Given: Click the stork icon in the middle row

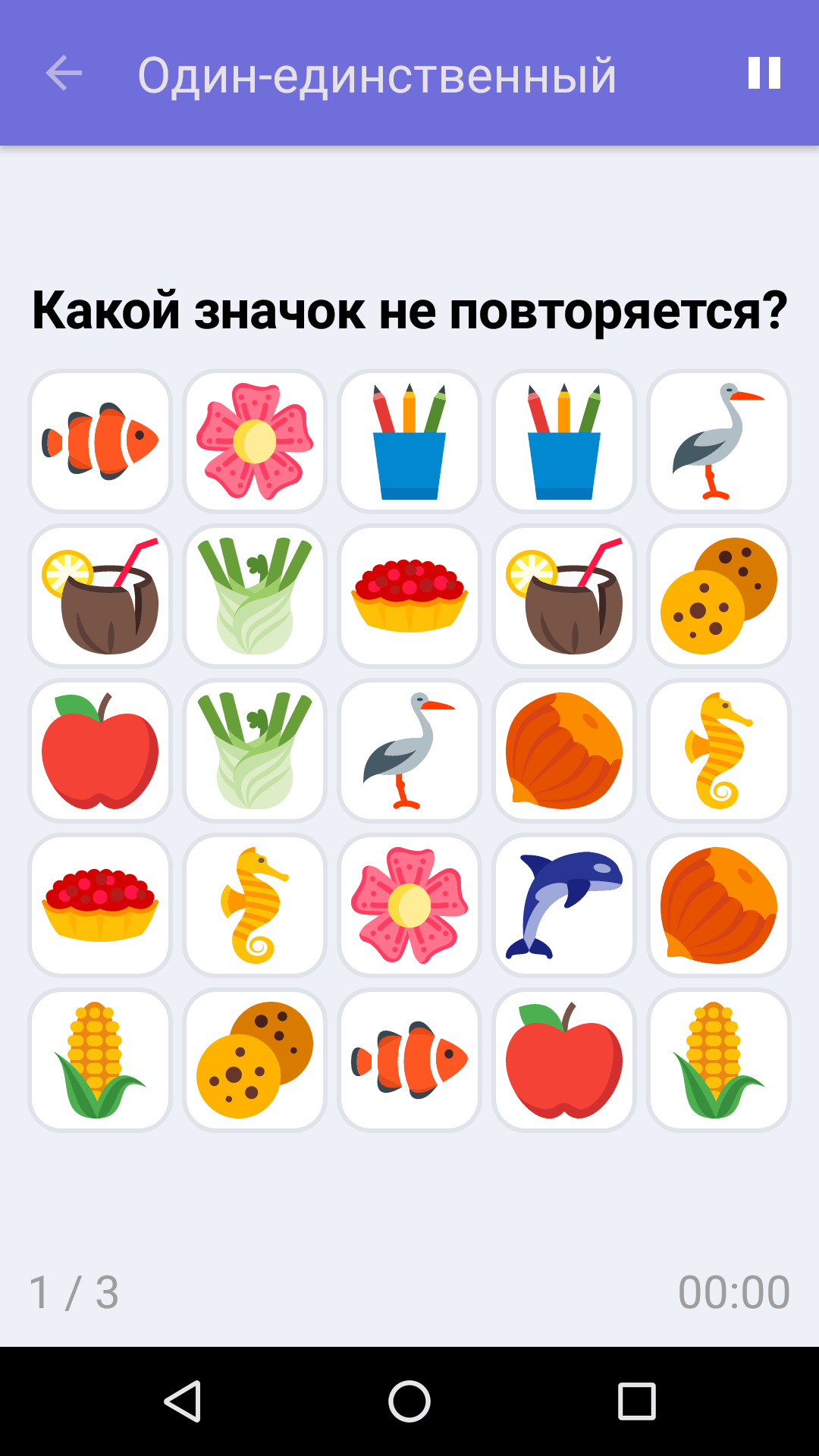Looking at the screenshot, I should pyautogui.click(x=409, y=751).
